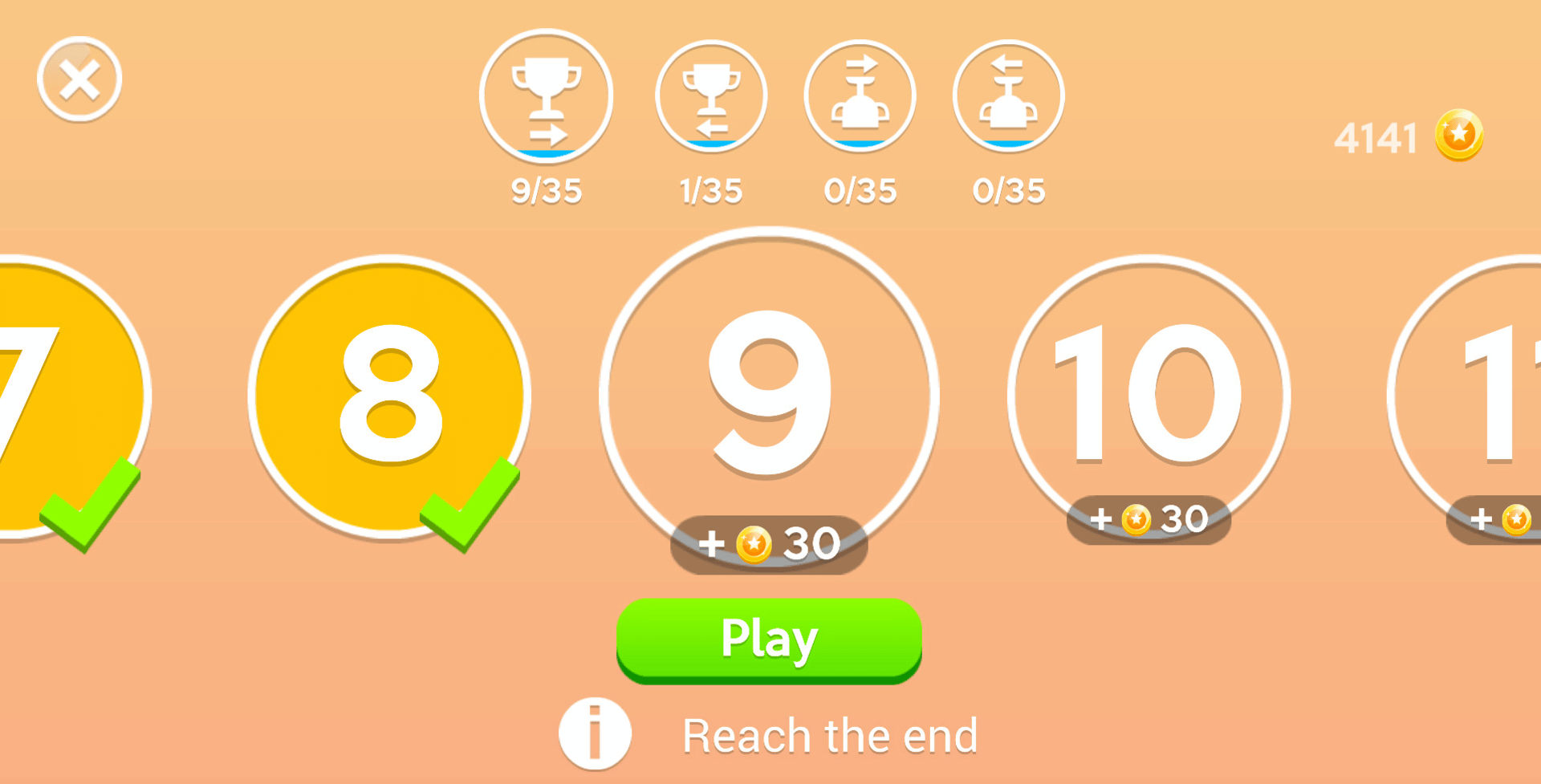Close the level selection screen
The height and width of the screenshot is (784, 1541).
click(79, 79)
